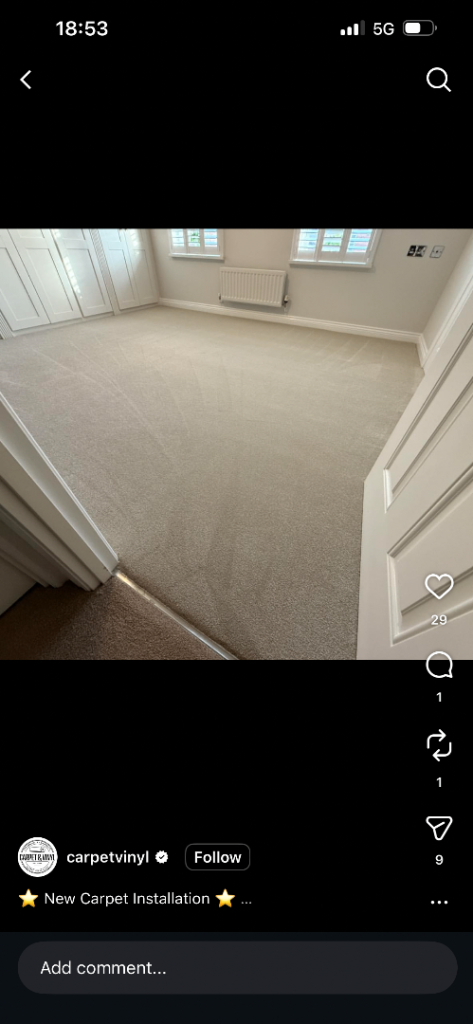Like this carpet installation post

(x=439, y=586)
